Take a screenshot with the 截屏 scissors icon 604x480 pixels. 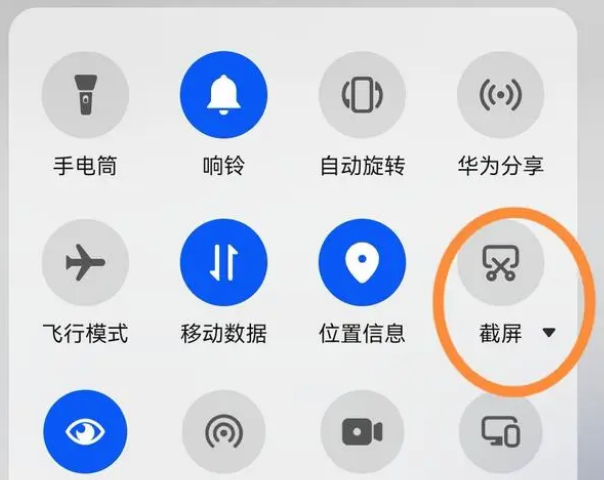501,263
